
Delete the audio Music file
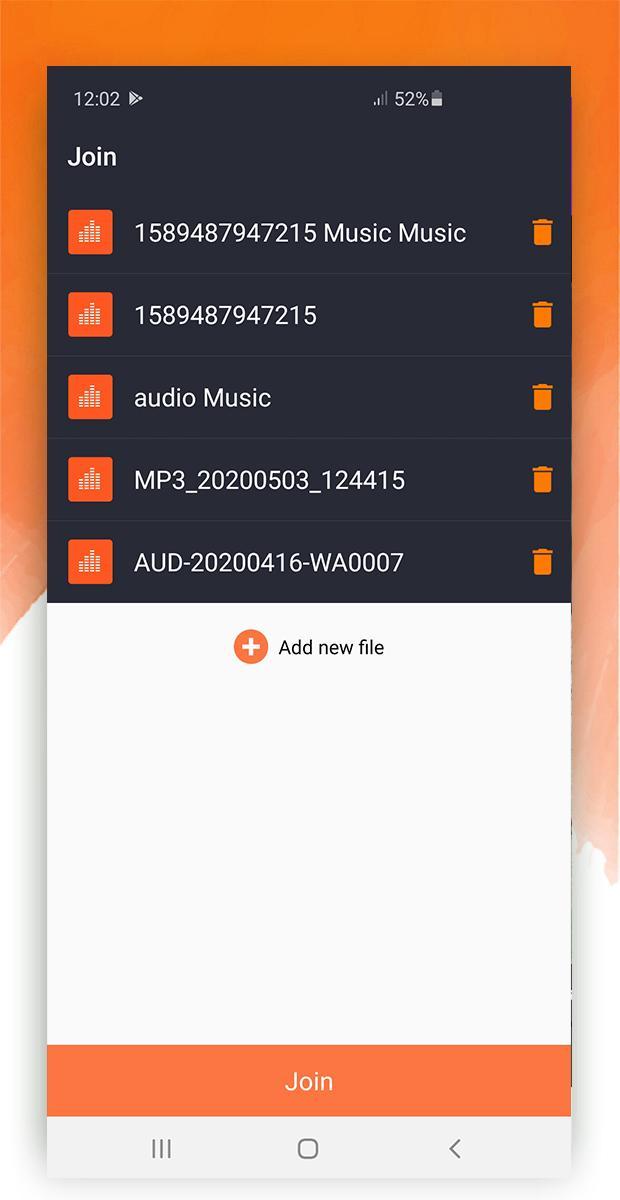[542, 397]
